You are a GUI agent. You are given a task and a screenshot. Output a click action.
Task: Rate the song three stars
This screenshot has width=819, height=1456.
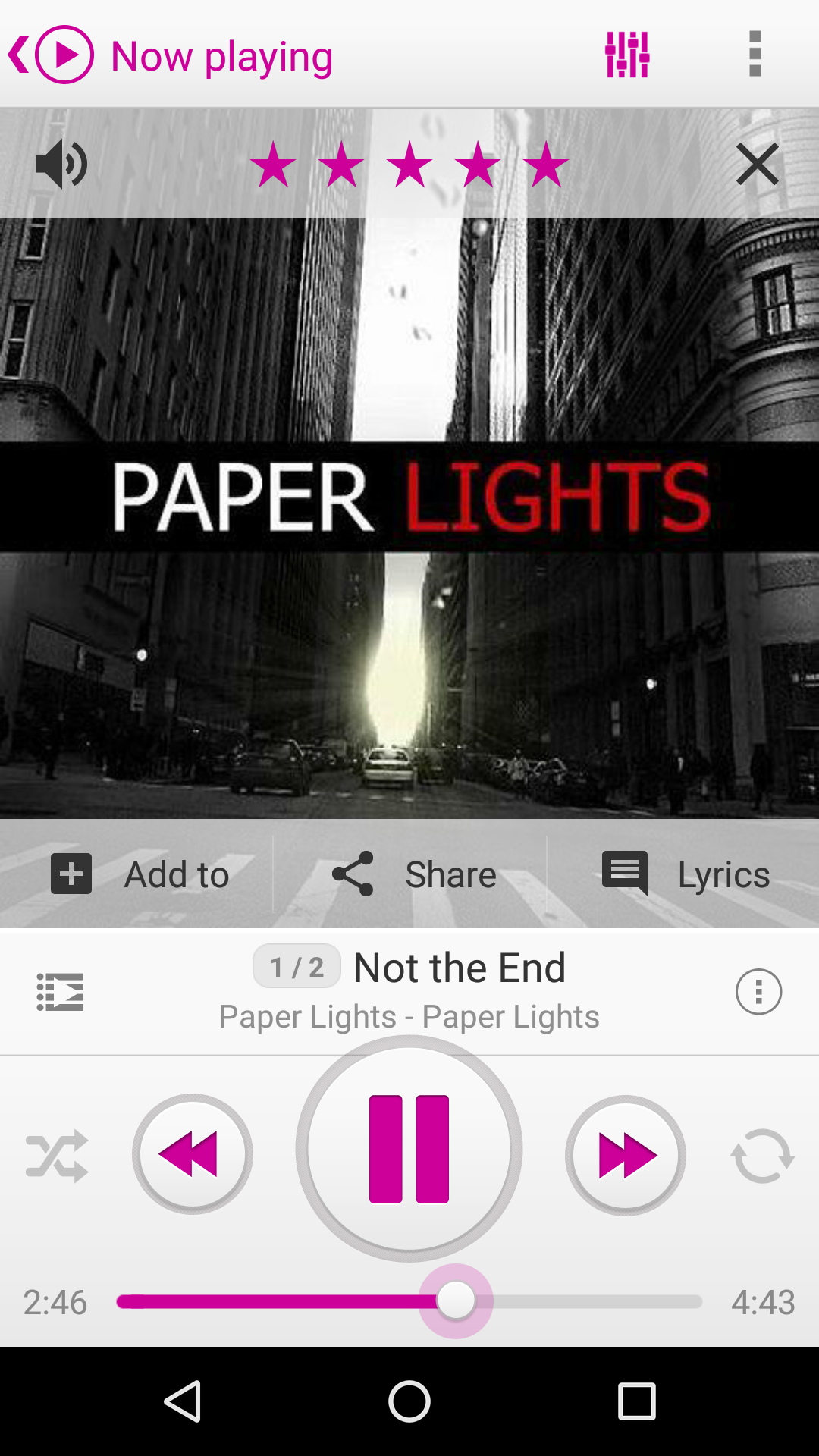click(409, 165)
